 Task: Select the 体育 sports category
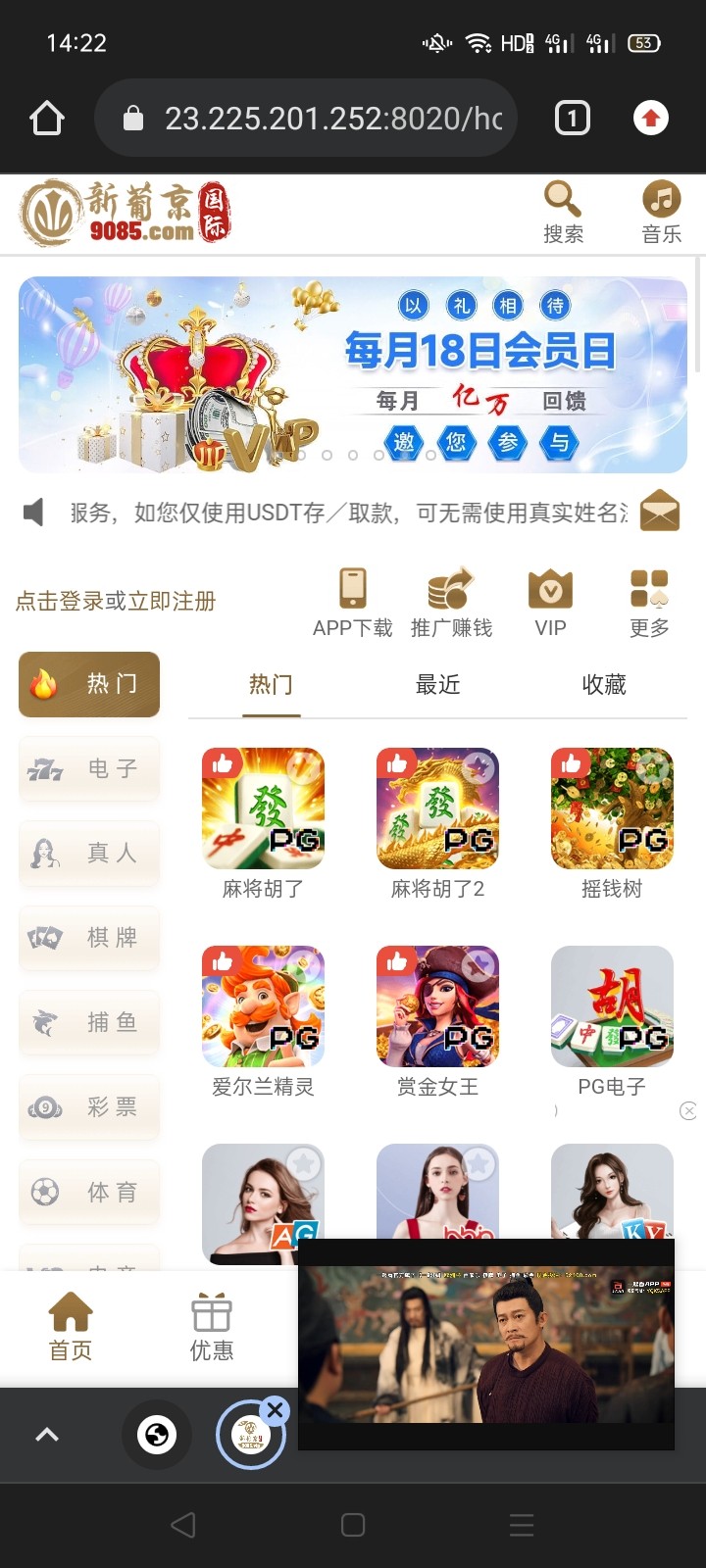pyautogui.click(x=88, y=1192)
